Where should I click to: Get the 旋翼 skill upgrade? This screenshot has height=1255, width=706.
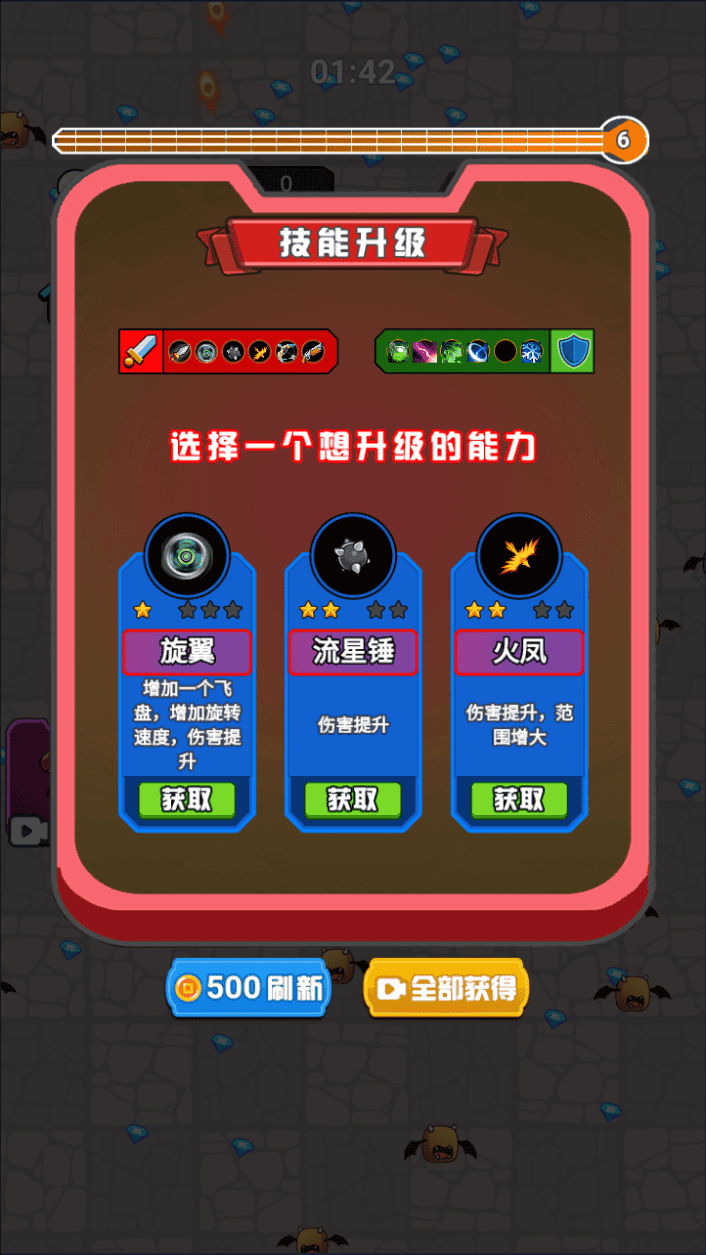click(186, 799)
